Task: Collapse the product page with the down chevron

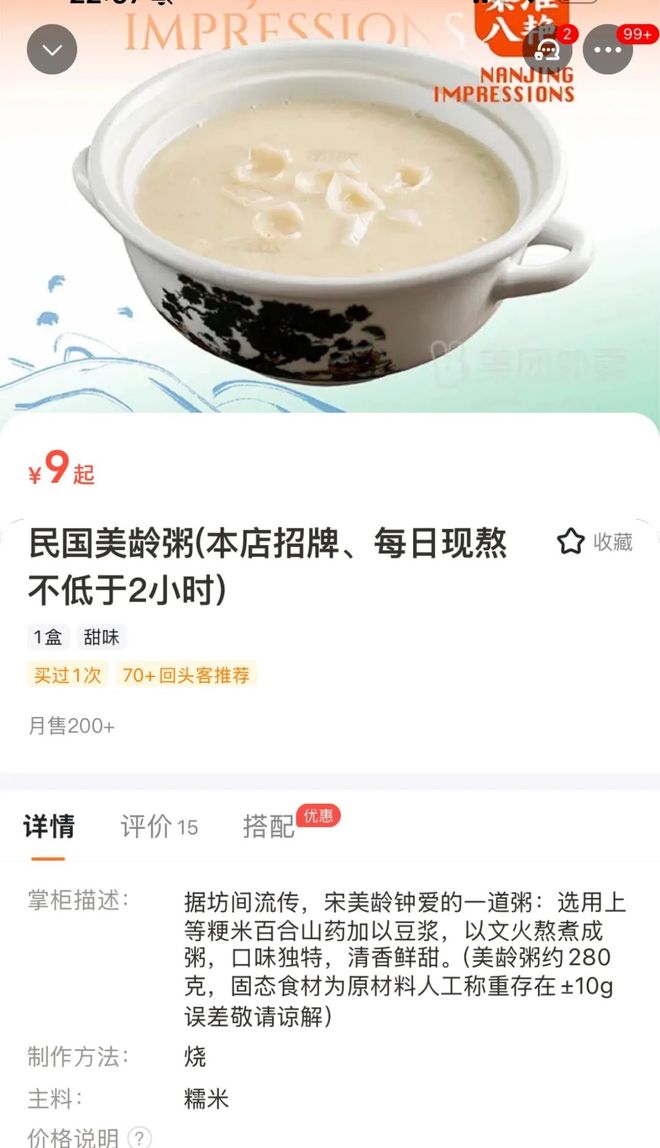Action: coord(52,49)
